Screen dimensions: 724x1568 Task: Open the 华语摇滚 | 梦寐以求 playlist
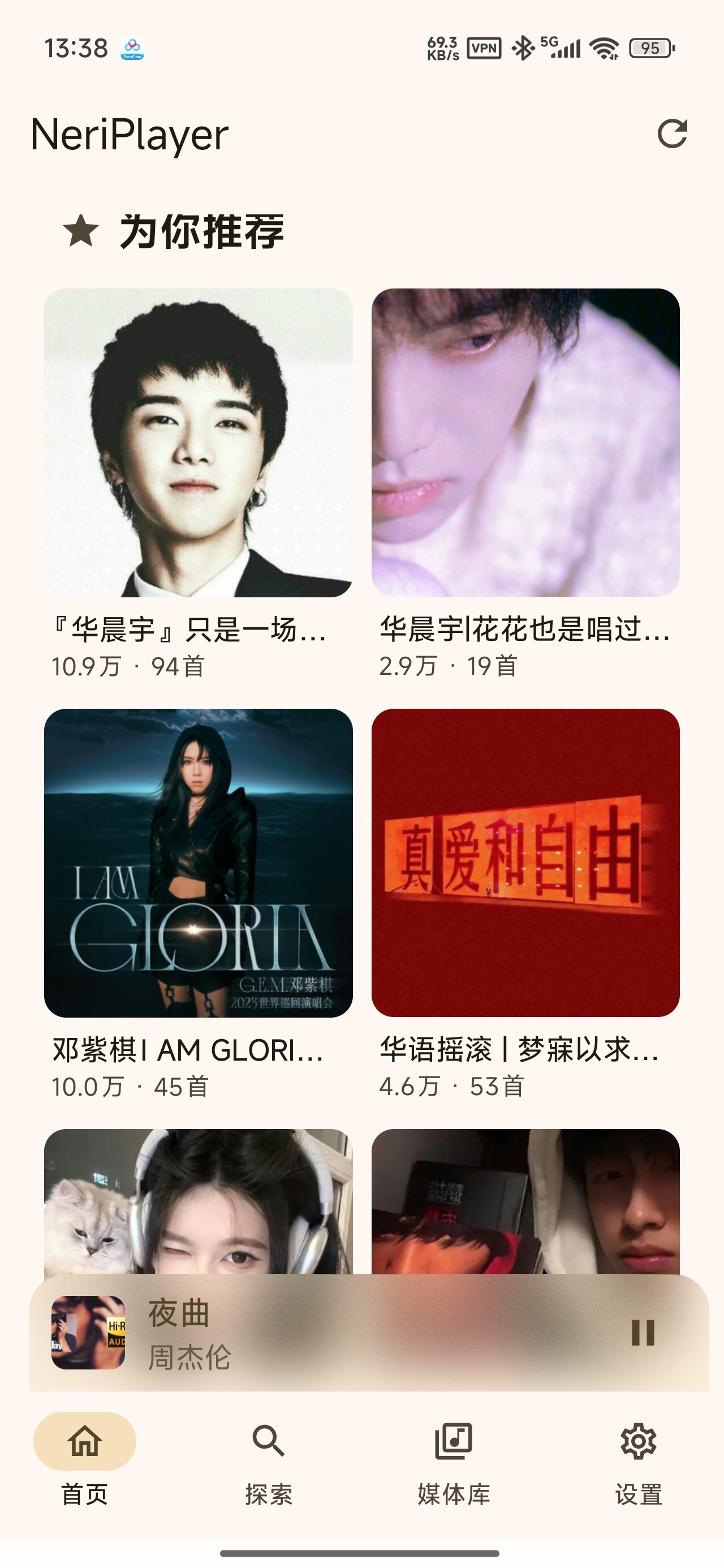(x=525, y=904)
